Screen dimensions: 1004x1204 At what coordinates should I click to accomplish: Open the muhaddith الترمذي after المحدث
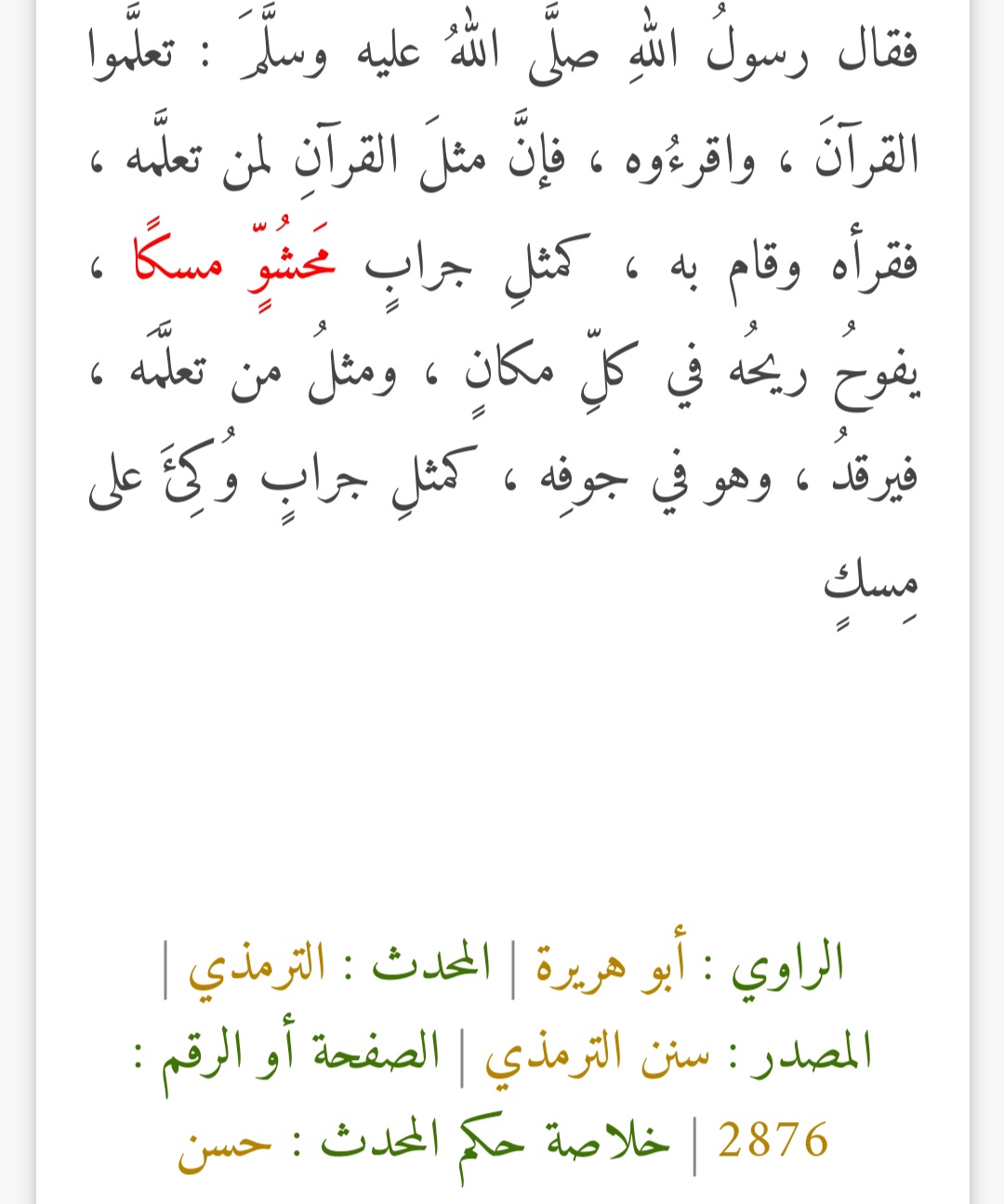coord(258,964)
